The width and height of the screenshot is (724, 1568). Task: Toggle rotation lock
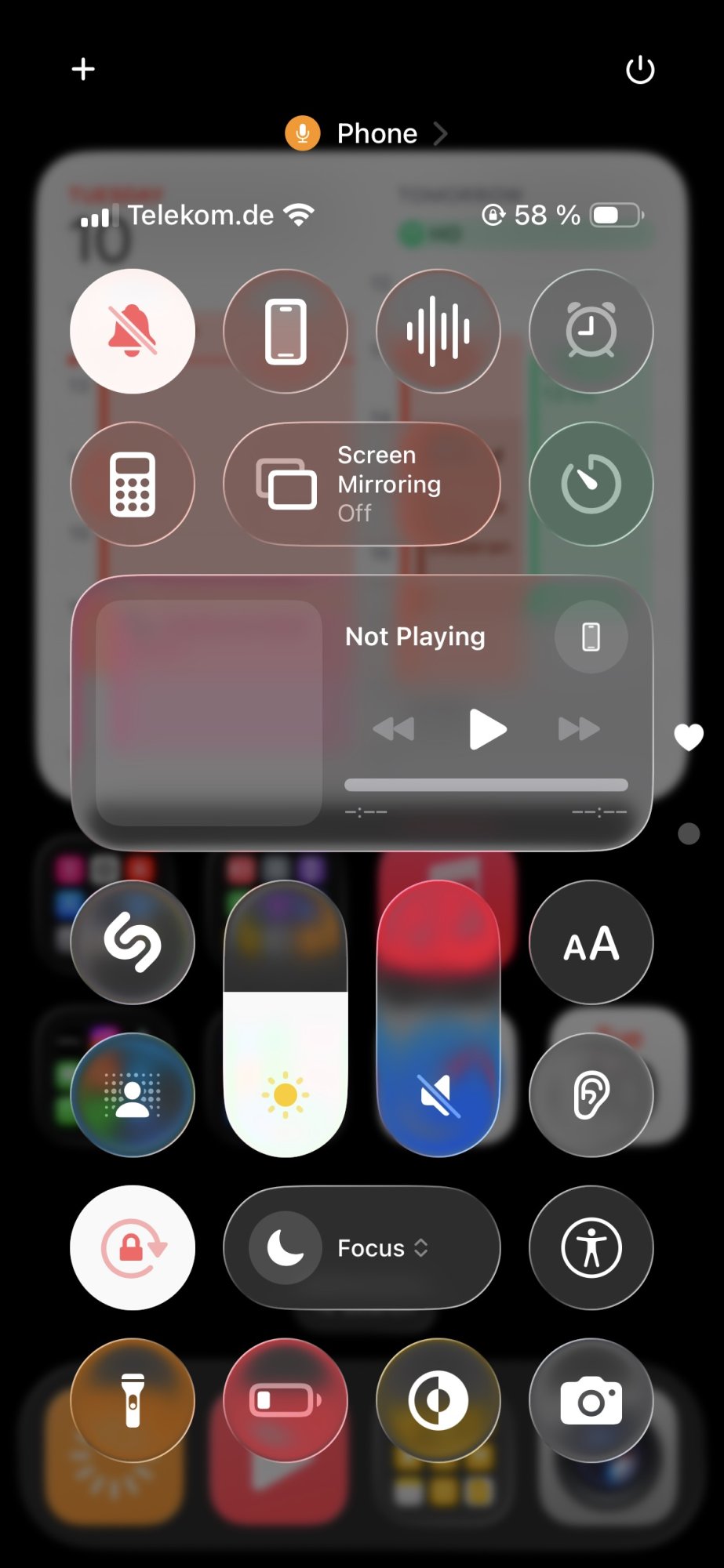(133, 1247)
